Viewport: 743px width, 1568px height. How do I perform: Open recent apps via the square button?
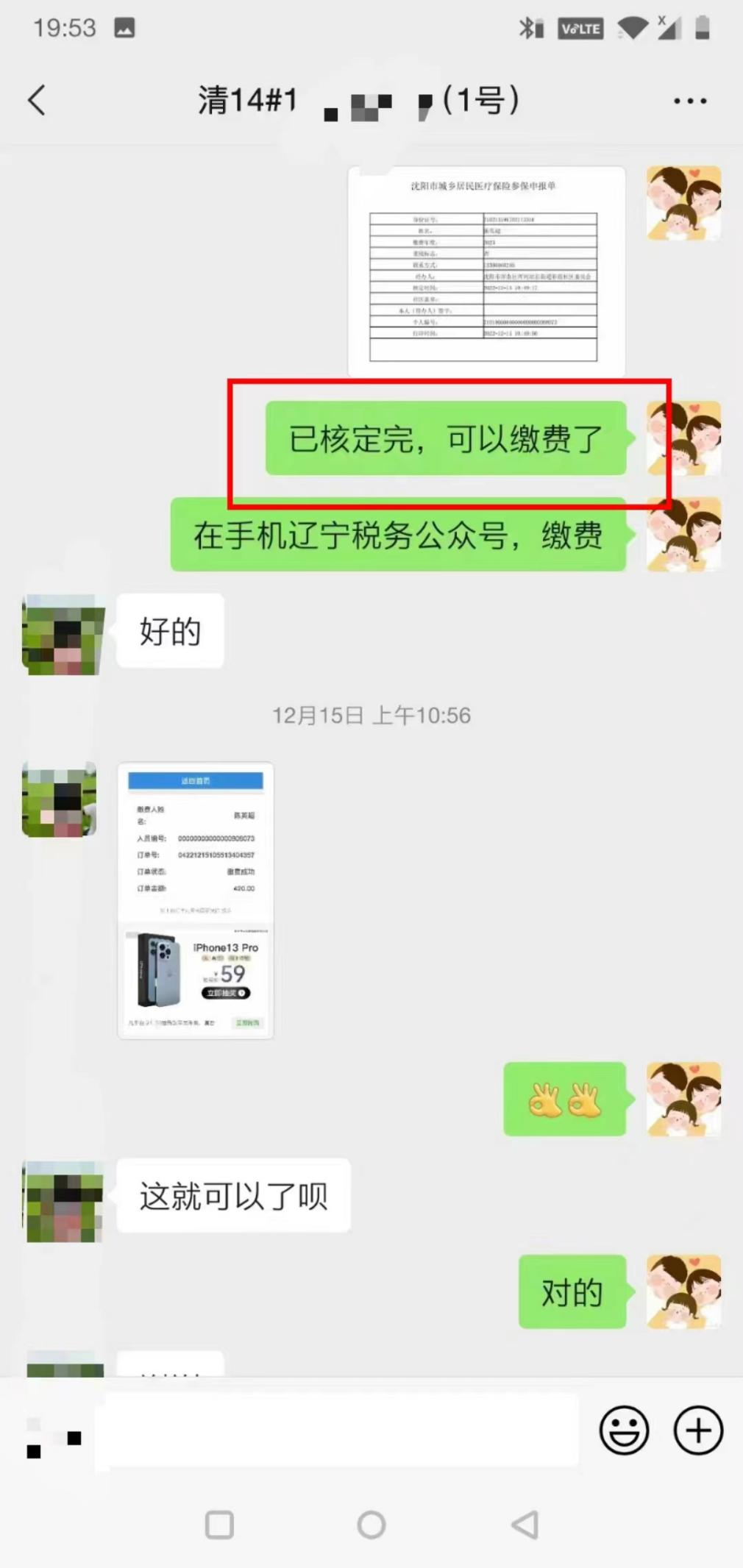click(x=219, y=1525)
